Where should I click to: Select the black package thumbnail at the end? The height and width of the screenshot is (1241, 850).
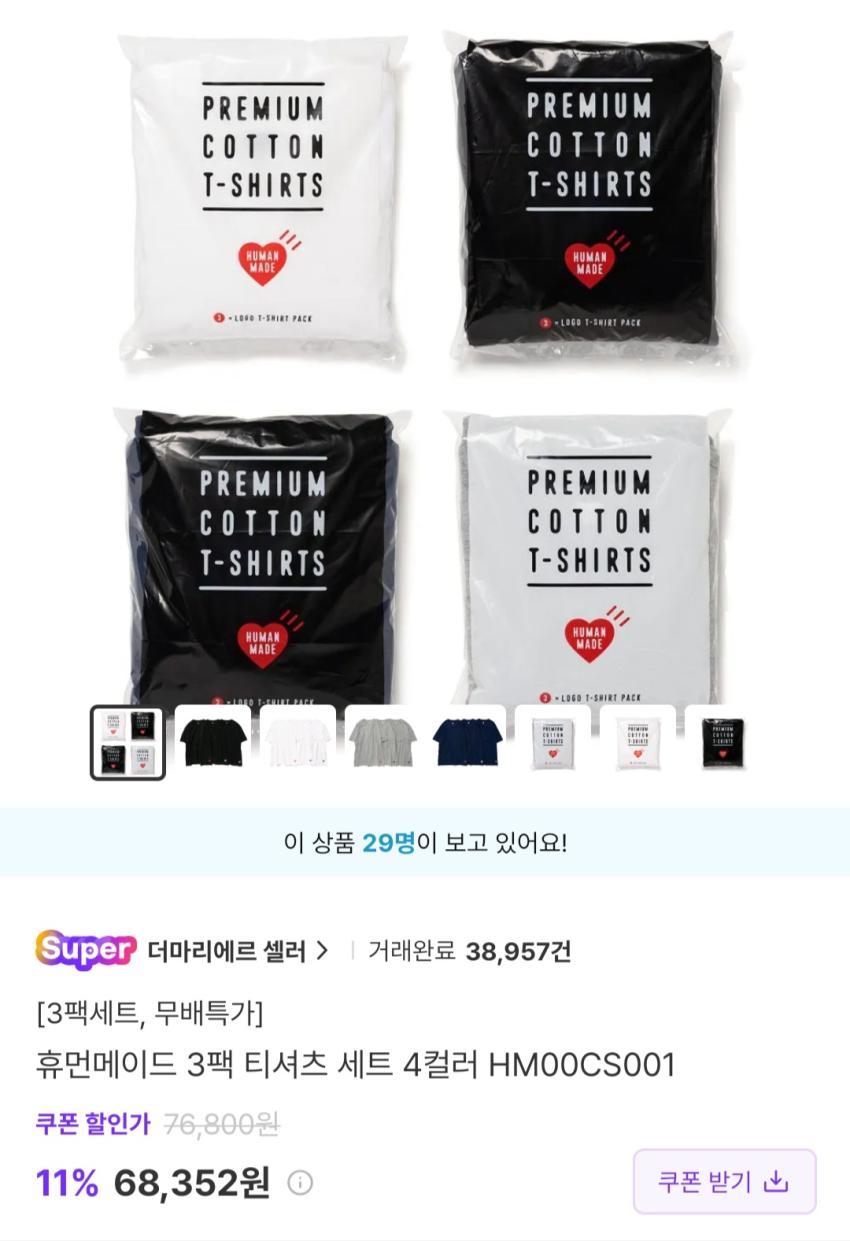tap(722, 743)
